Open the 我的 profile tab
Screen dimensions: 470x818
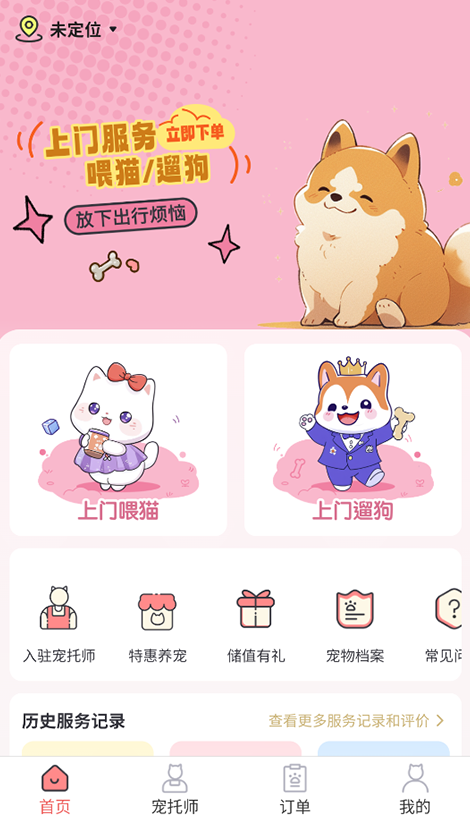[x=415, y=789]
